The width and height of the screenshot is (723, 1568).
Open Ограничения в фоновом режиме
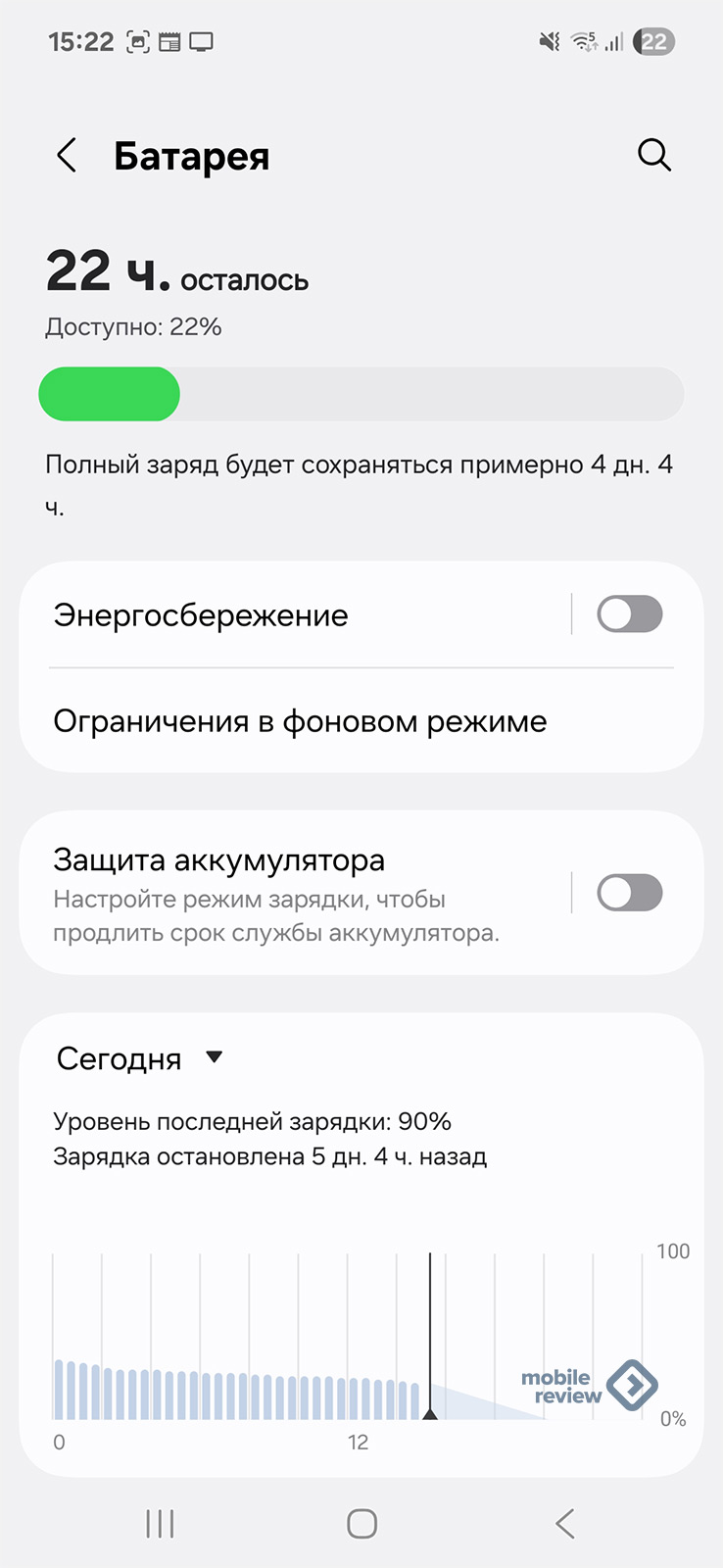[x=300, y=722]
